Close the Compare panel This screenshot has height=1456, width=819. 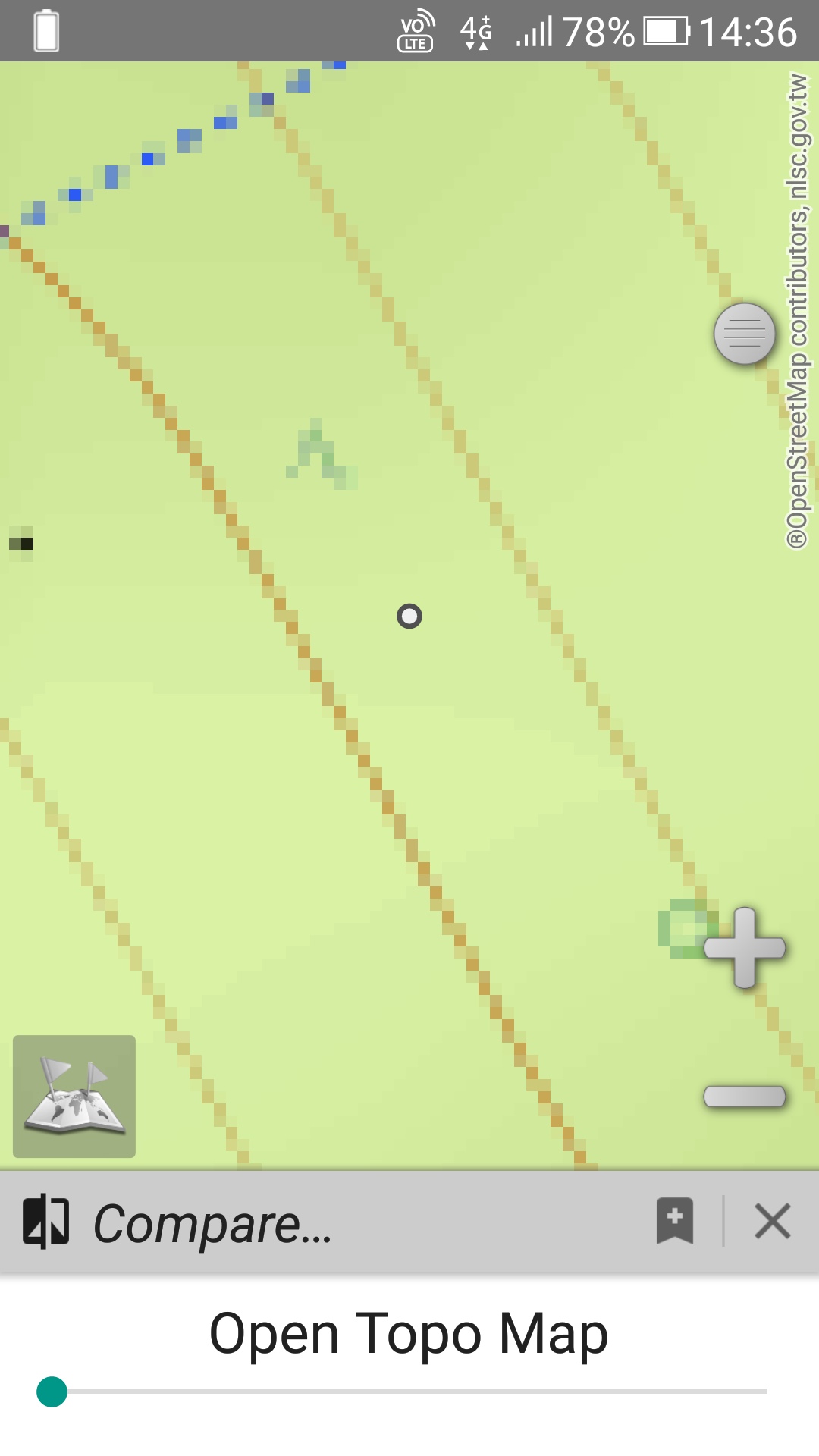click(x=773, y=1221)
